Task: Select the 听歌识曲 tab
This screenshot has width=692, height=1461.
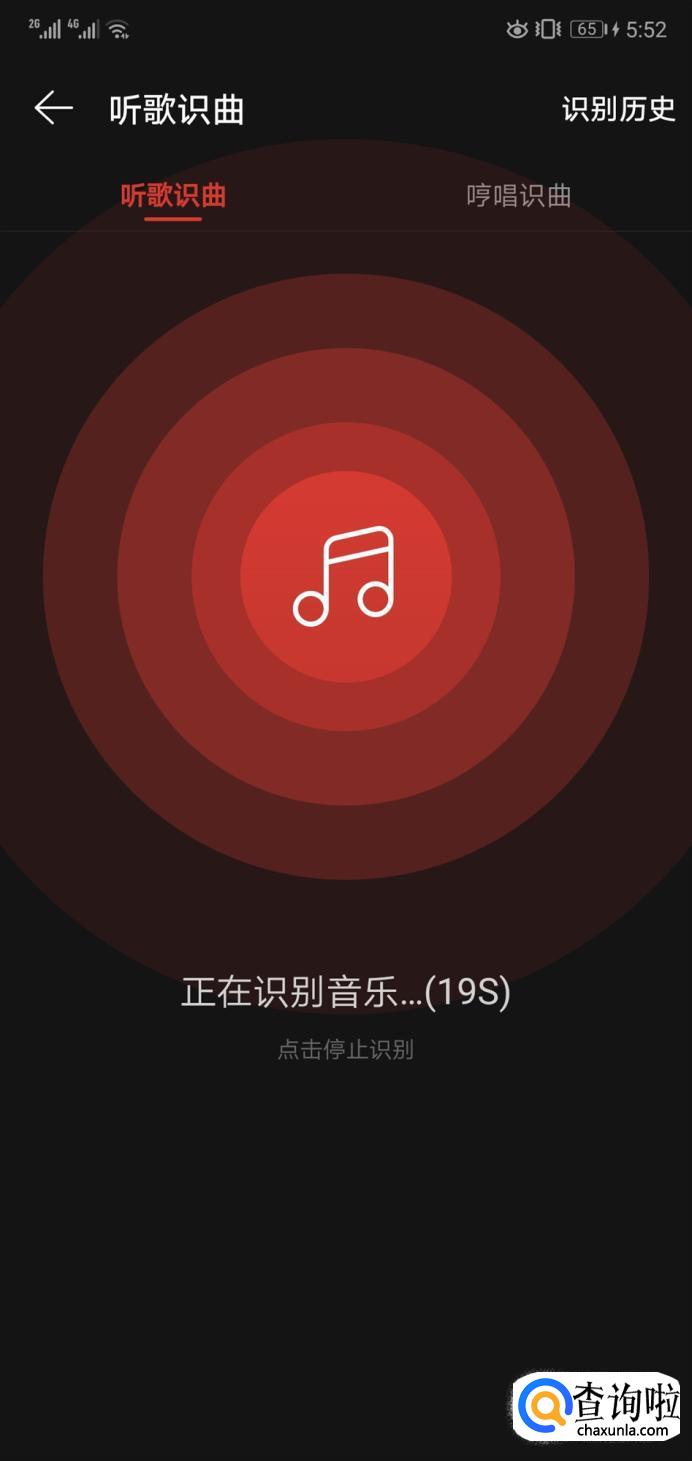Action: (x=173, y=195)
